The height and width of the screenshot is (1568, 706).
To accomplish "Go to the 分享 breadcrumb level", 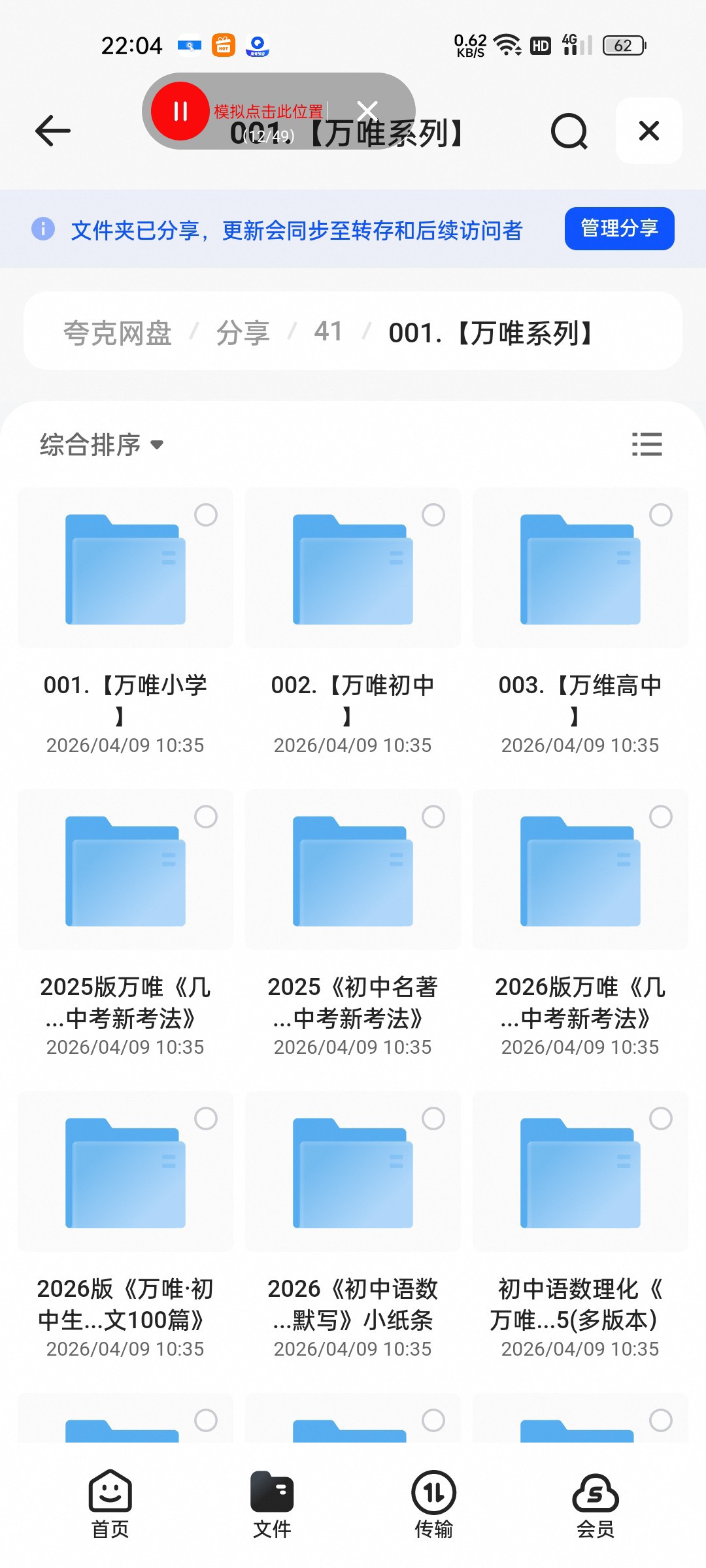I will (243, 333).
